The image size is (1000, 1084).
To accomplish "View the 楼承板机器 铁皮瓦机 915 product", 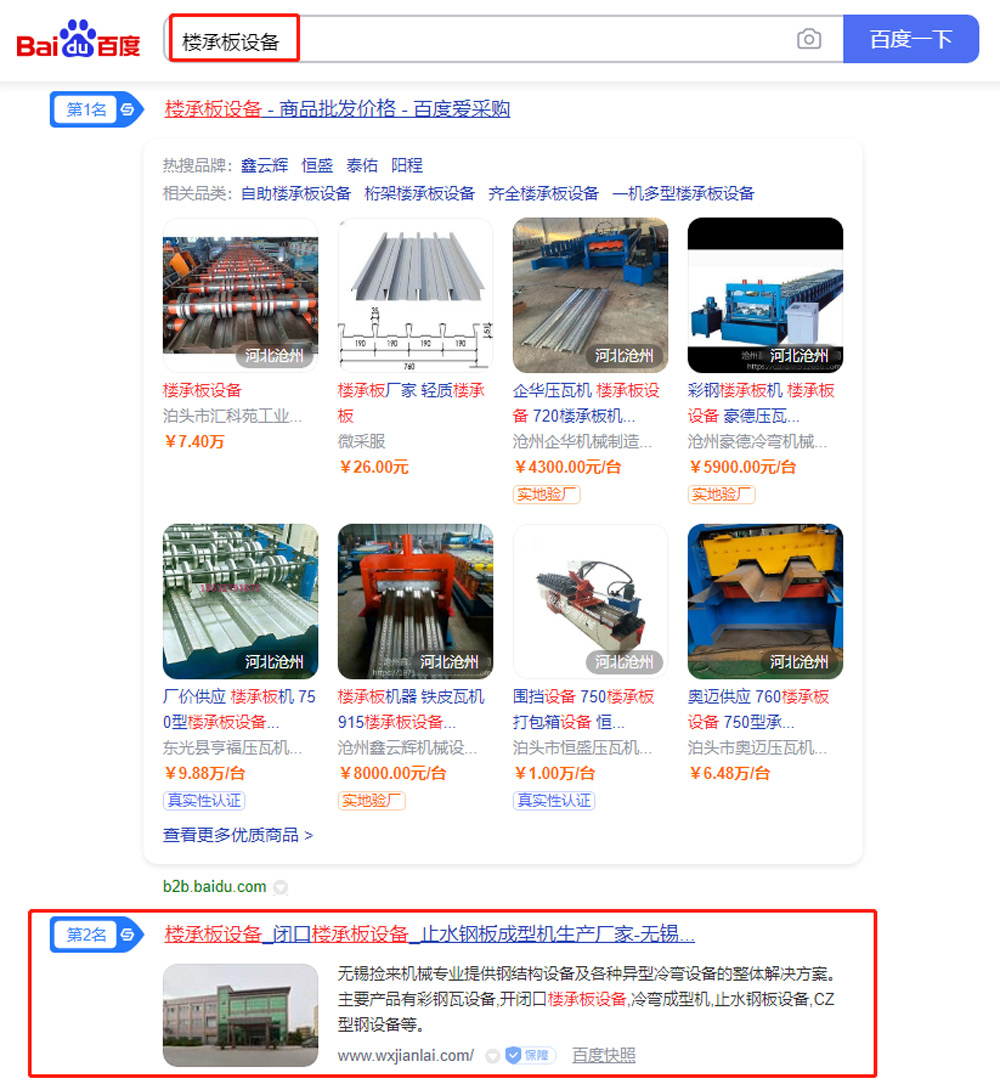I will (x=415, y=602).
